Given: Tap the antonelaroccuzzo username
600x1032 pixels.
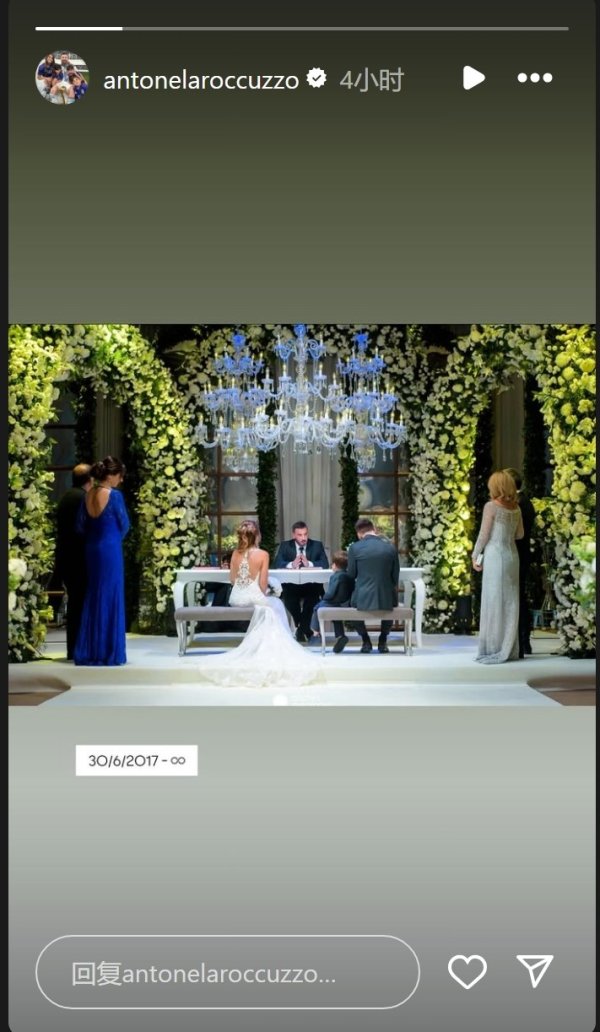Looking at the screenshot, I should [x=201, y=80].
